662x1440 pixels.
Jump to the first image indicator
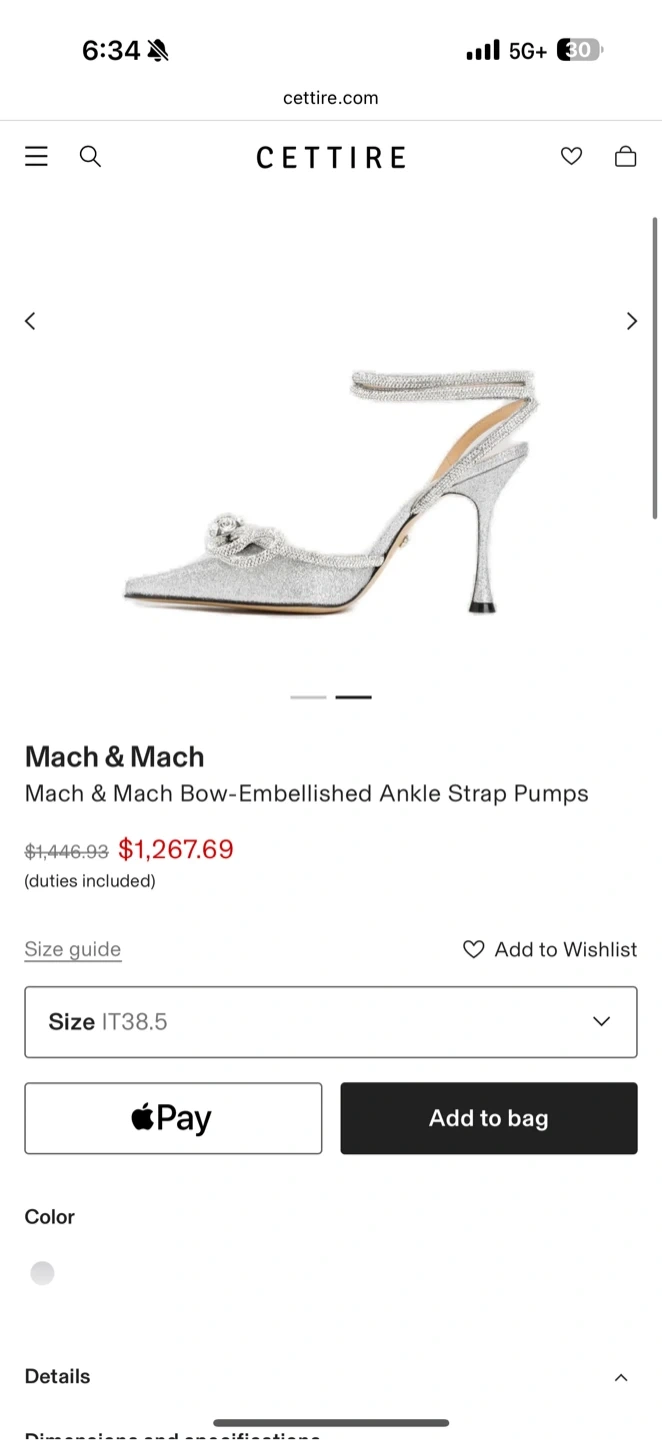point(308,697)
